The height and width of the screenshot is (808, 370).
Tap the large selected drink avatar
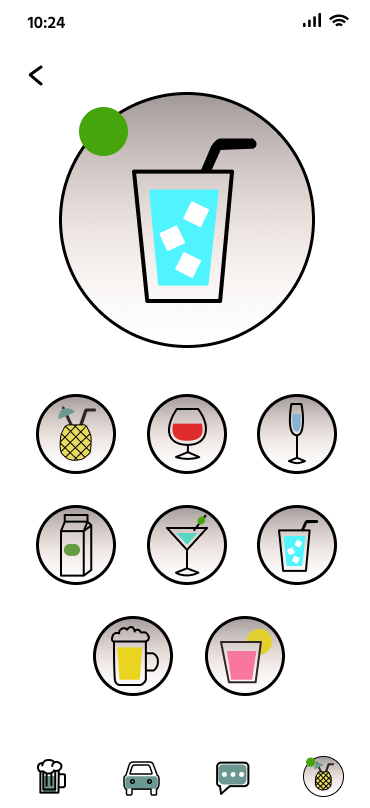tap(187, 220)
